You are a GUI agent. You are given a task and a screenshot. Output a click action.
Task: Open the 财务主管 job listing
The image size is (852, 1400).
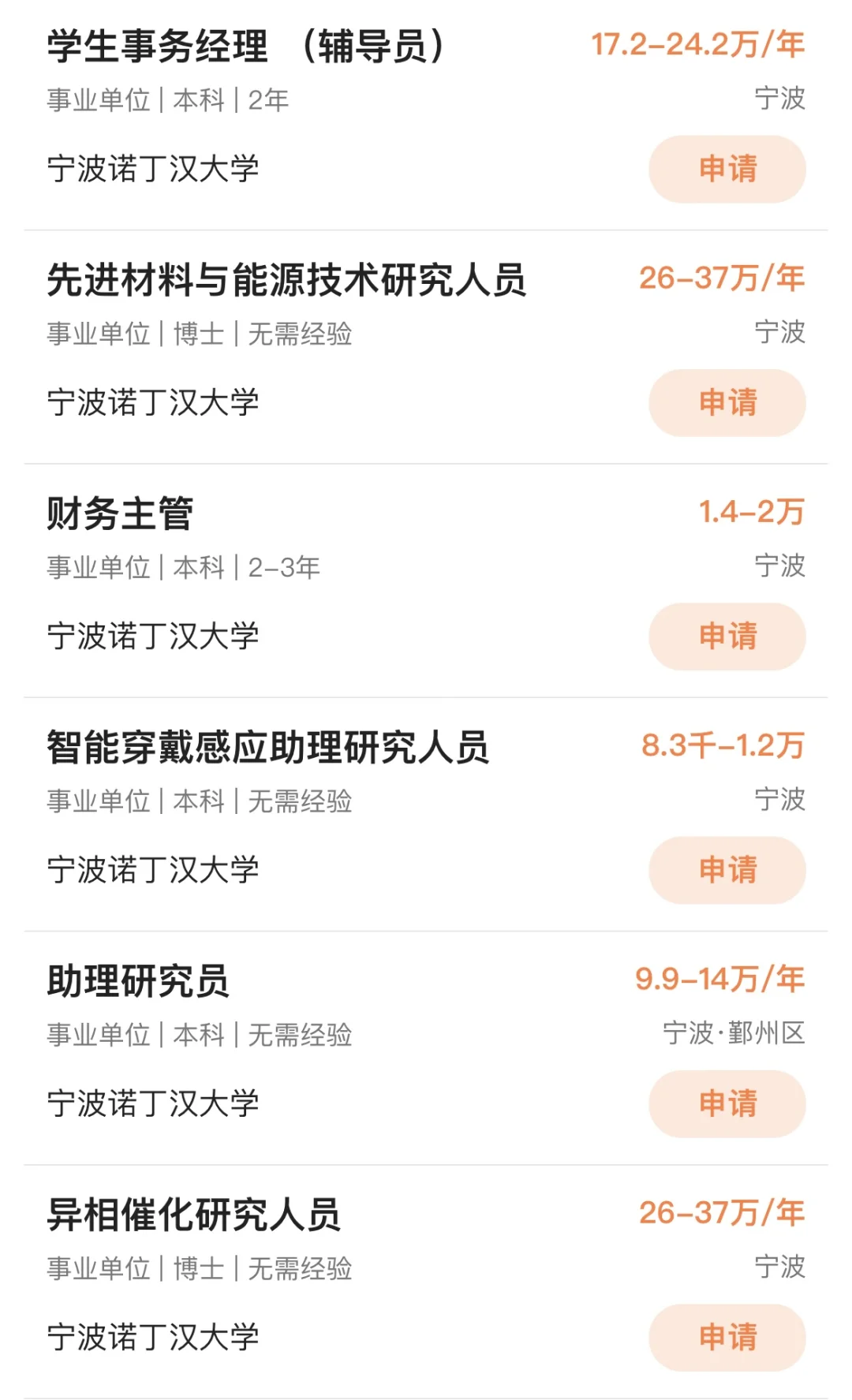pos(120,513)
